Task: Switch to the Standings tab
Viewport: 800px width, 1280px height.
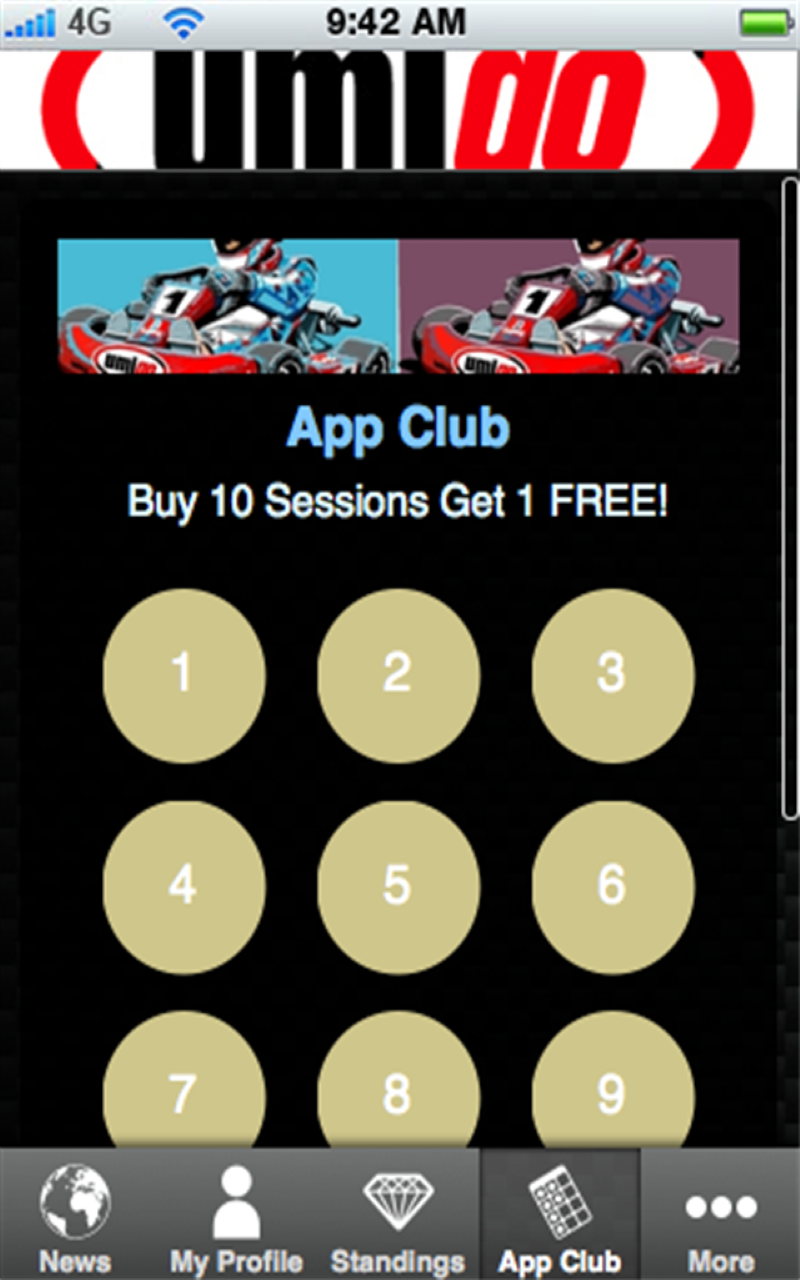Action: 398,1261
